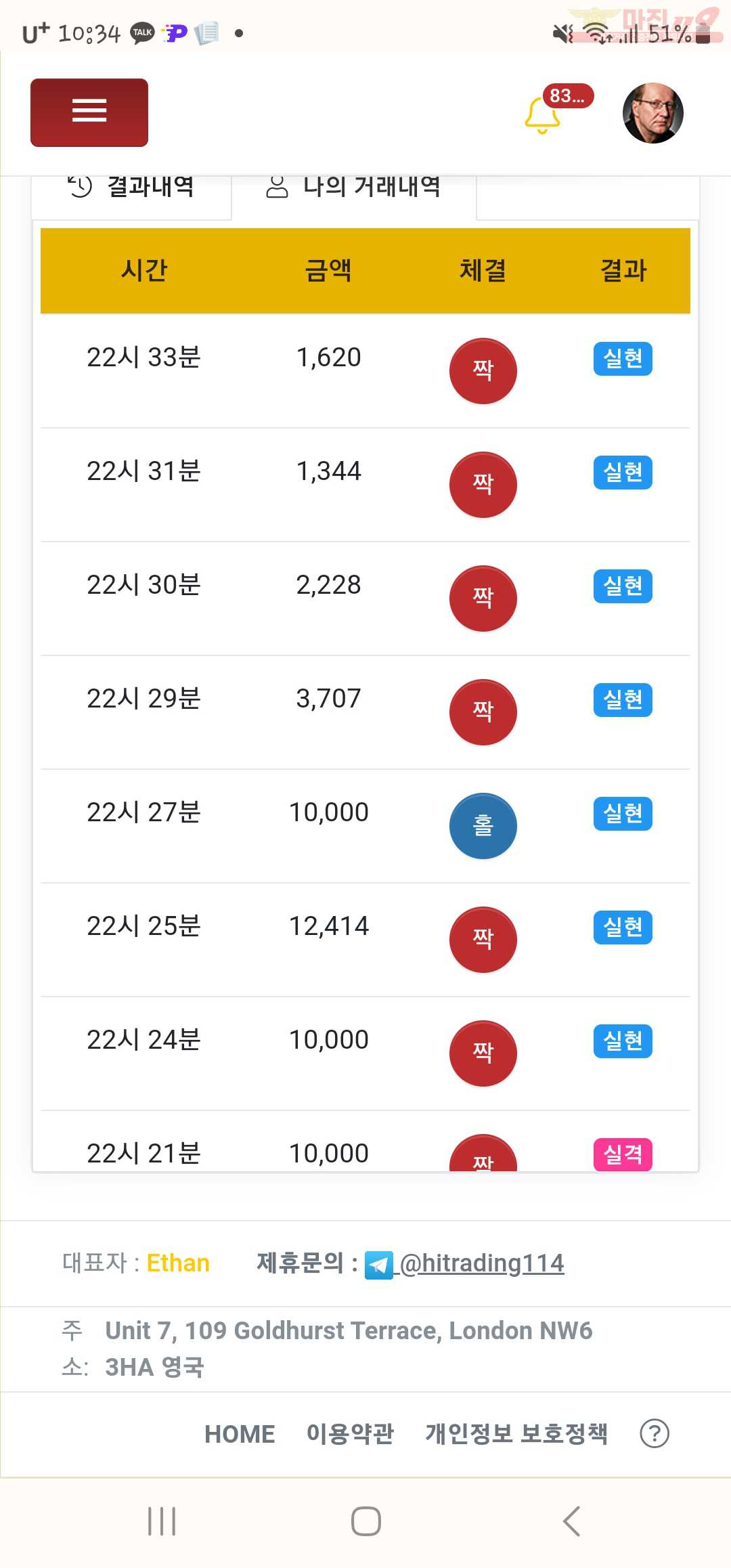Open the notifications bell
The image size is (731, 1568).
point(543,115)
